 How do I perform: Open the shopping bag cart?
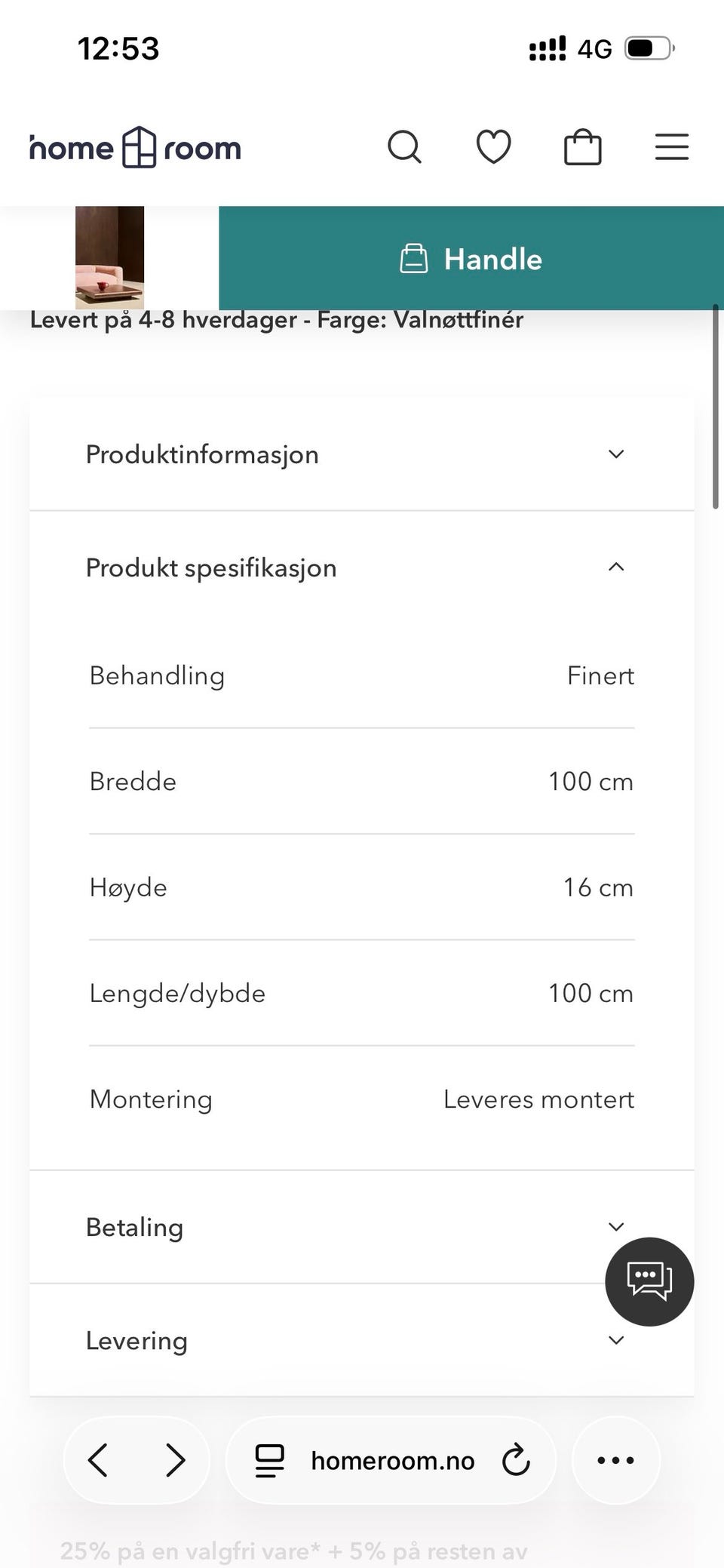click(x=583, y=147)
